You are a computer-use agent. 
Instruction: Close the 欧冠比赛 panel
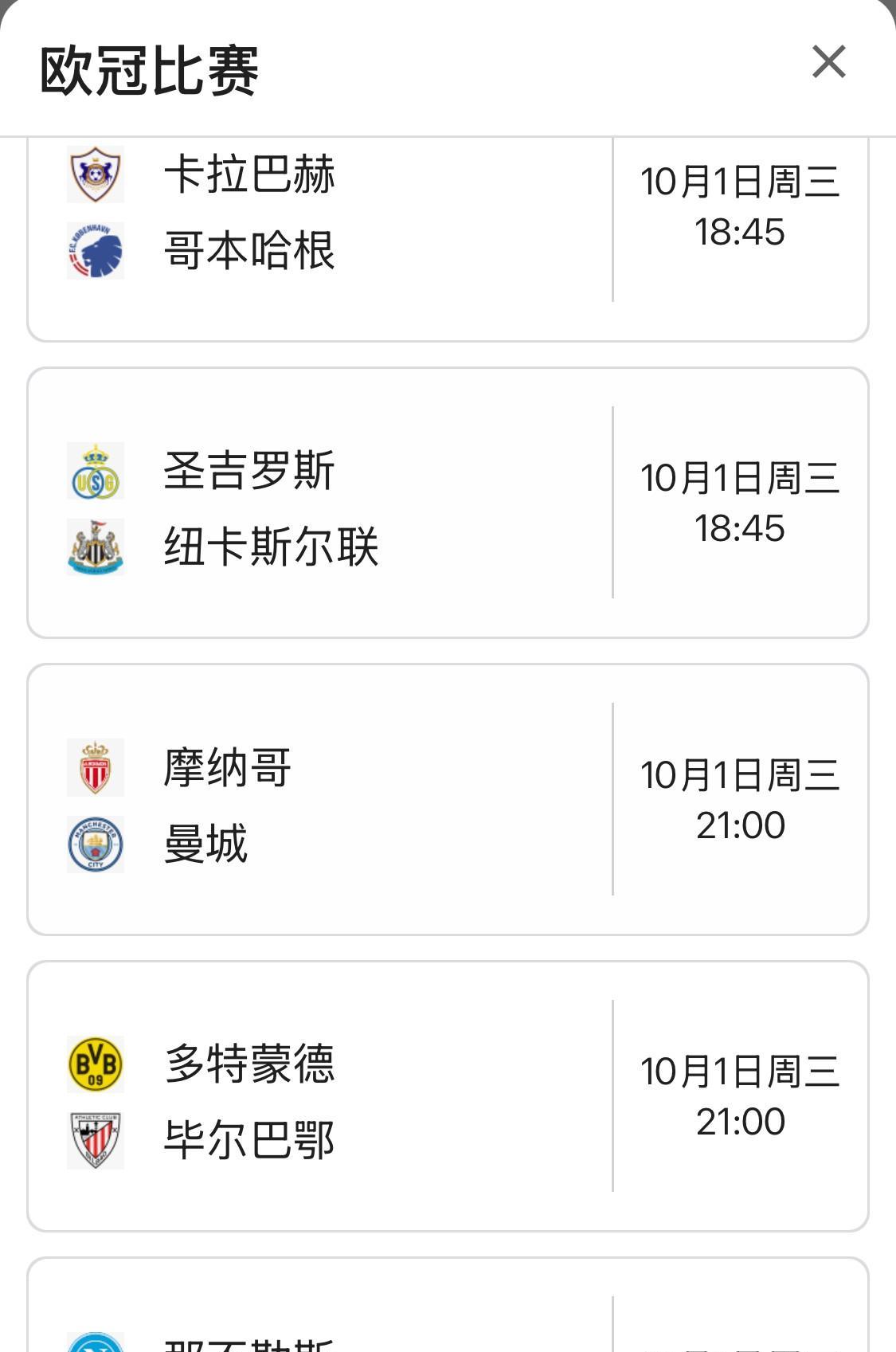point(828,61)
